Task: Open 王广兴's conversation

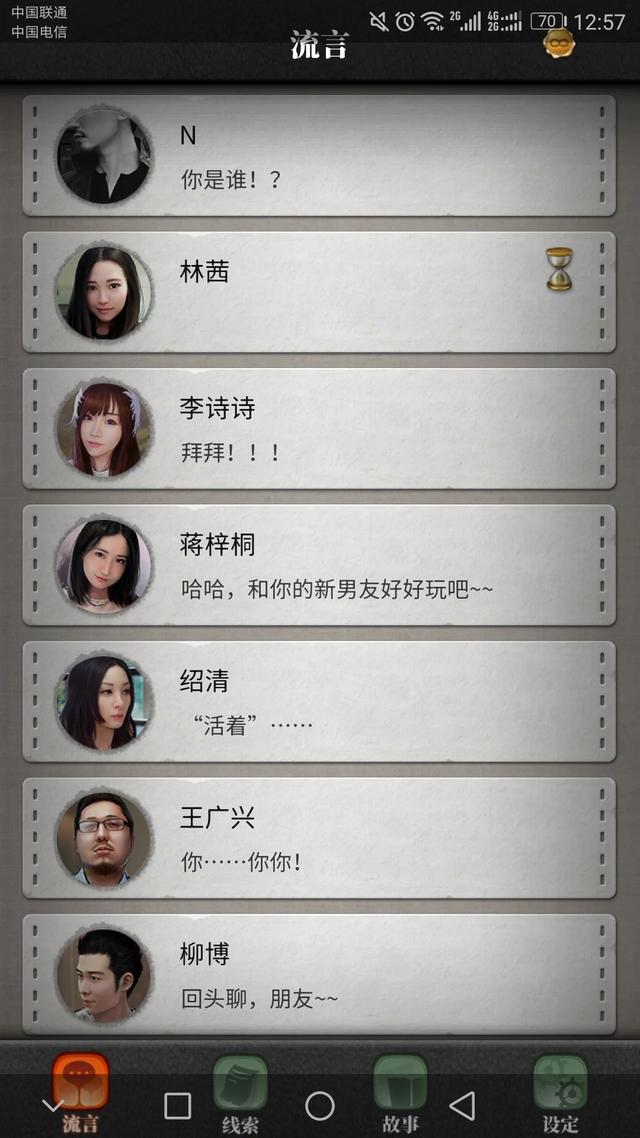Action: [319, 838]
